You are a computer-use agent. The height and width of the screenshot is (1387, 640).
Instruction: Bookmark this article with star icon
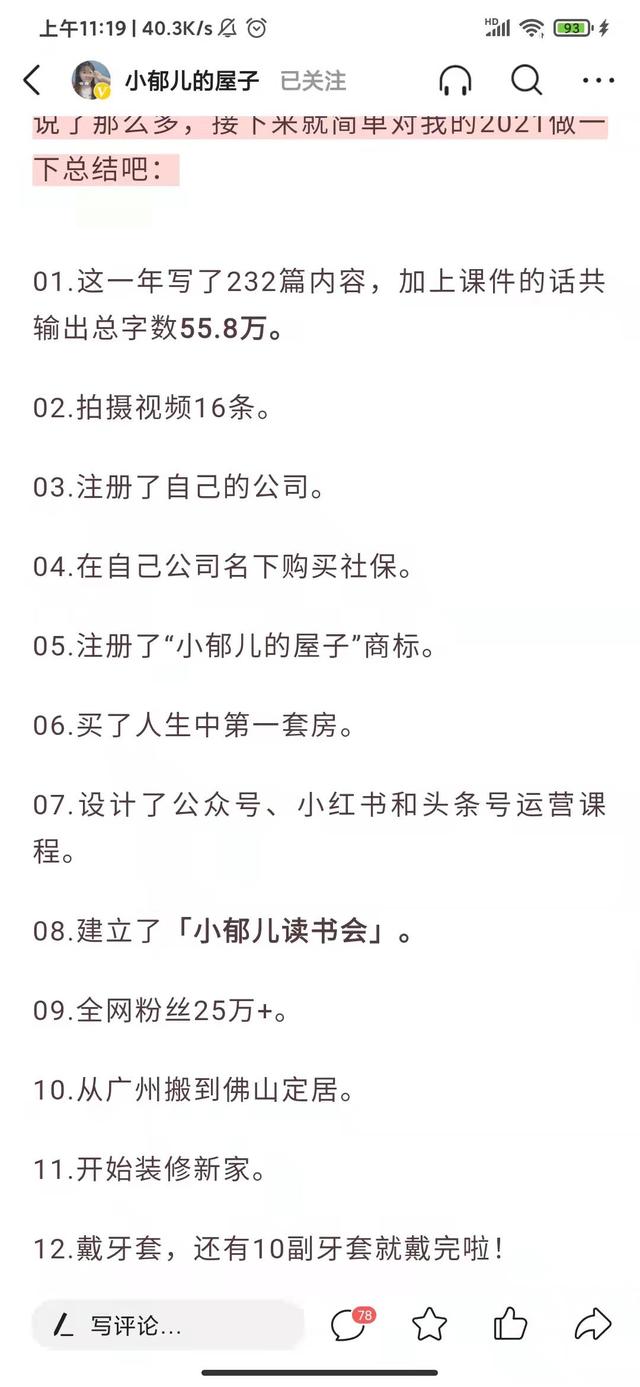[x=430, y=1325]
